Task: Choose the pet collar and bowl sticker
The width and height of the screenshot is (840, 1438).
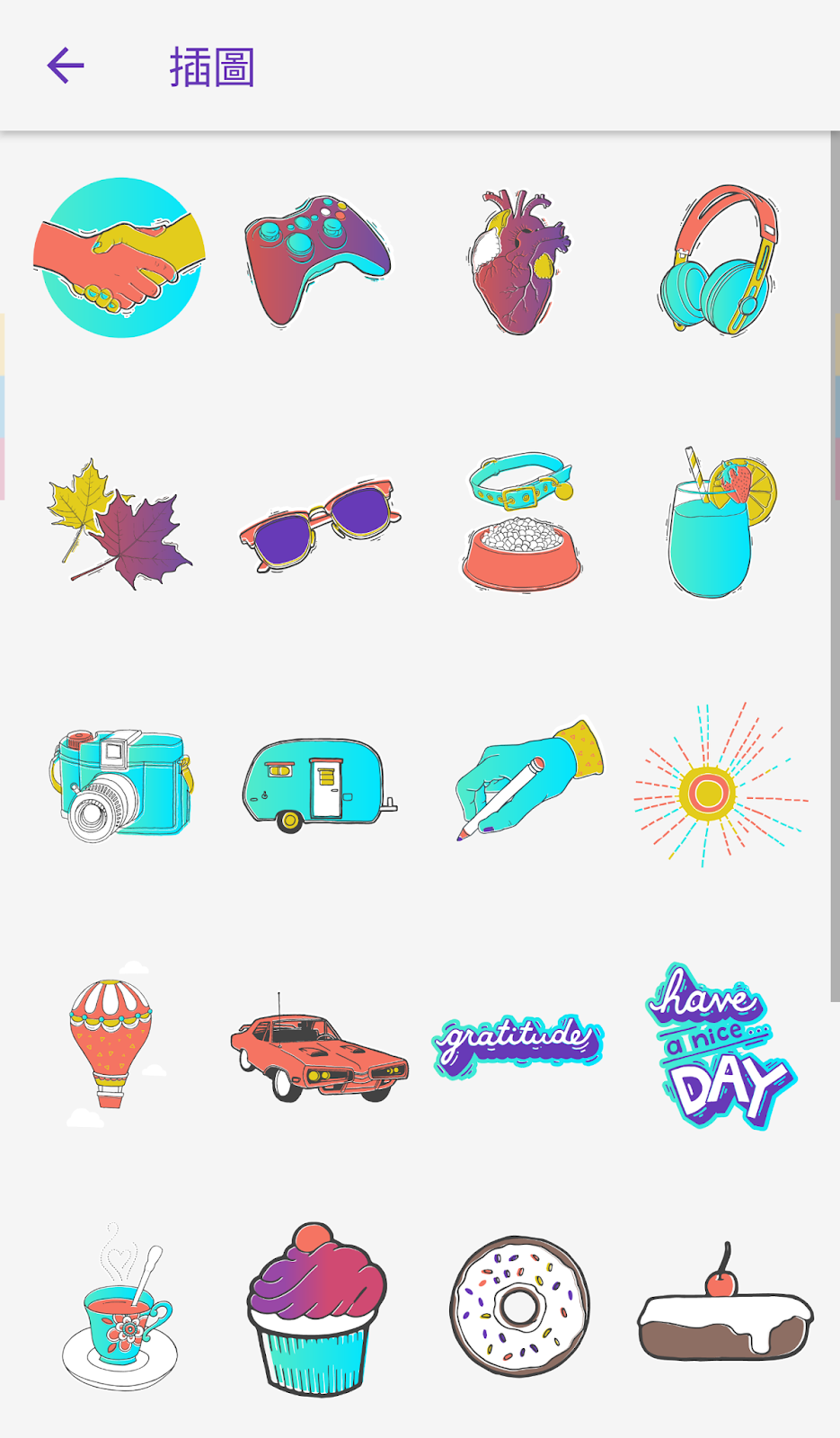Action: tap(521, 522)
